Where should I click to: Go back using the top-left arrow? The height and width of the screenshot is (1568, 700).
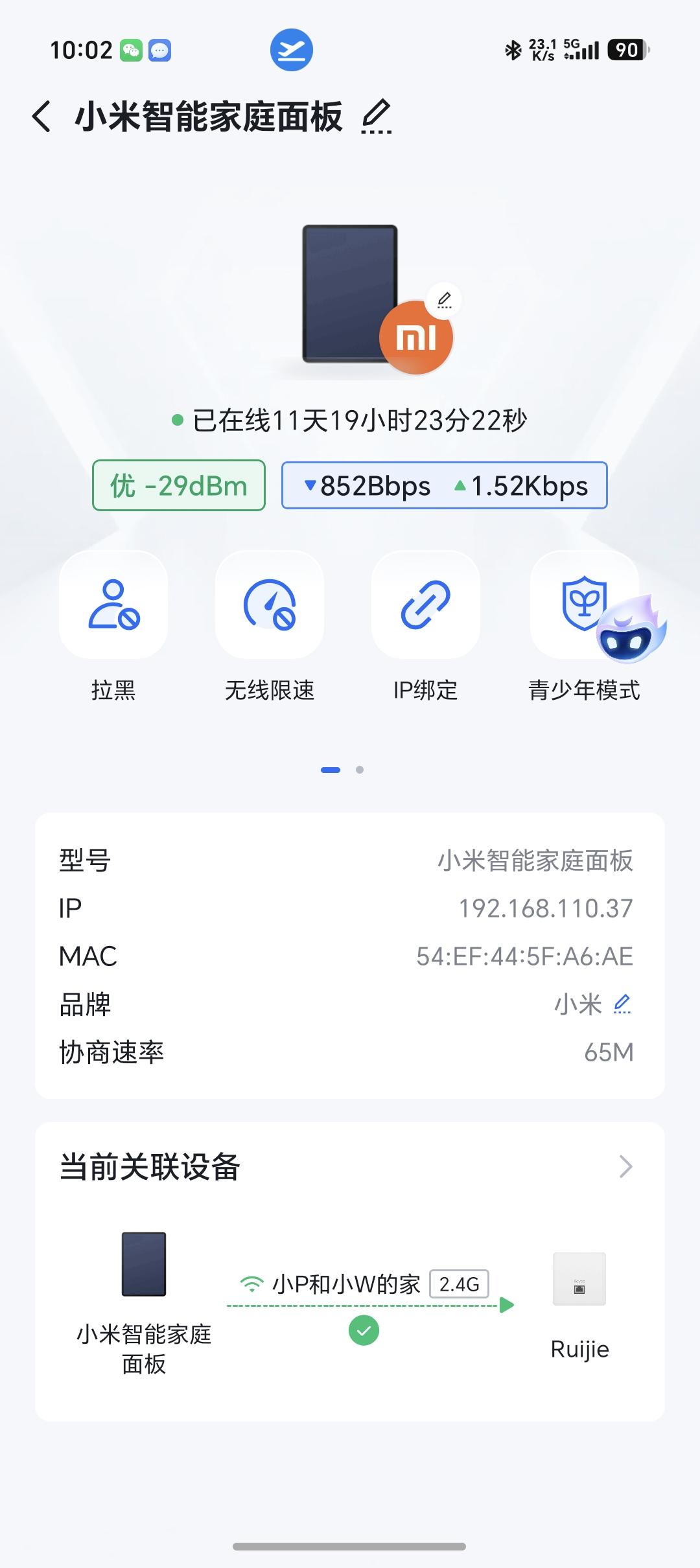pos(41,117)
